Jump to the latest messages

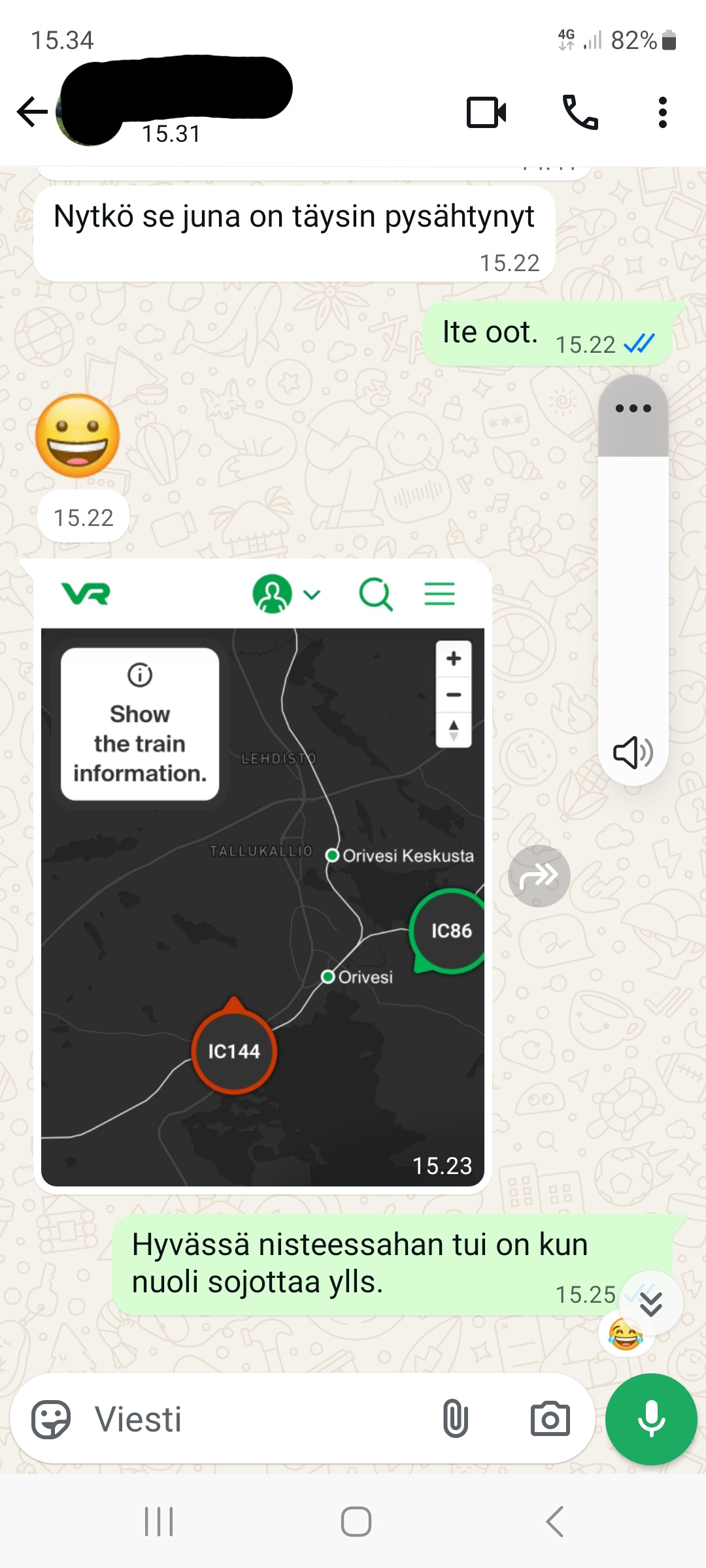point(651,1304)
